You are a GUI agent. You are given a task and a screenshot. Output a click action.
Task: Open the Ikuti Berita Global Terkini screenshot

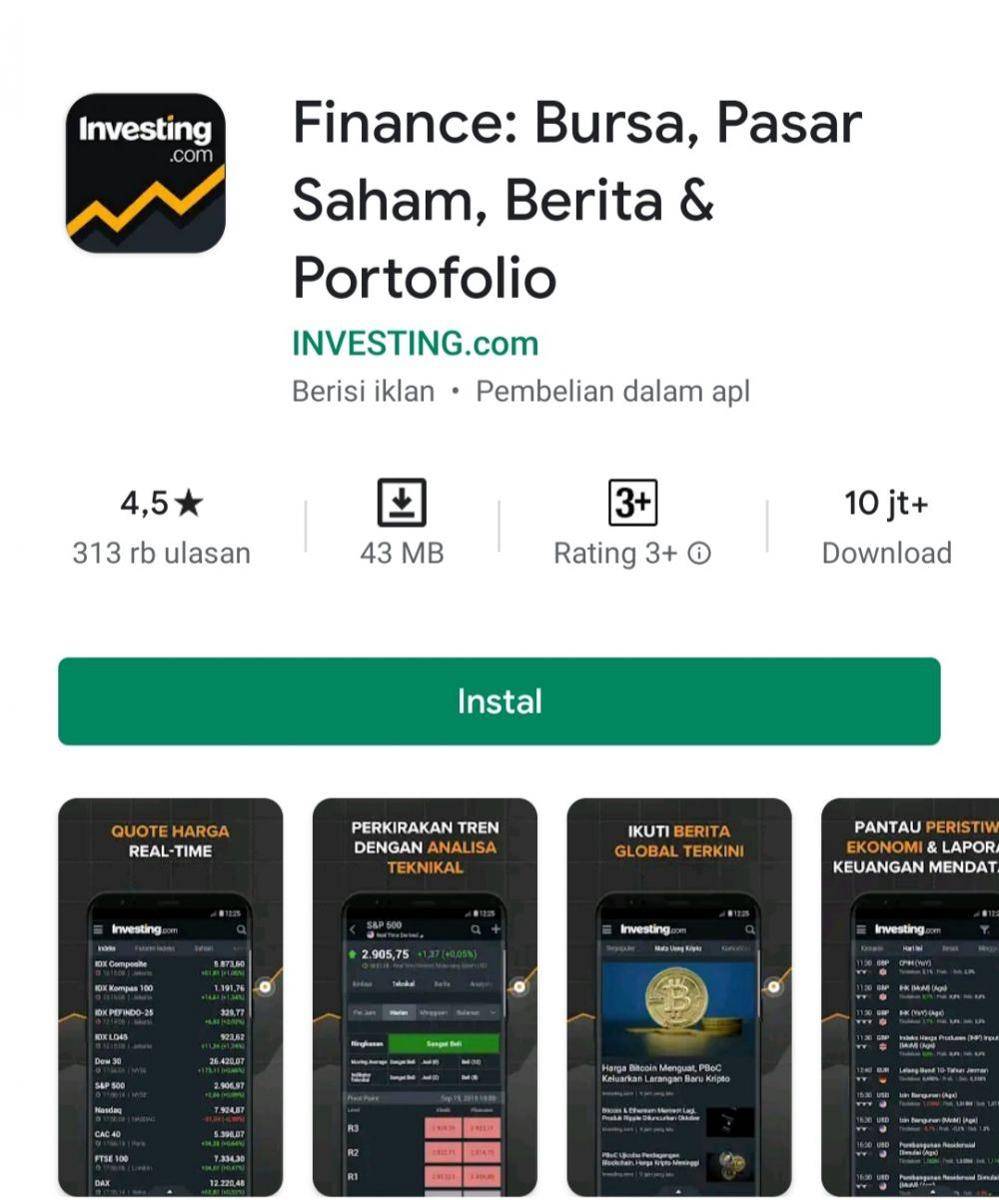(679, 995)
